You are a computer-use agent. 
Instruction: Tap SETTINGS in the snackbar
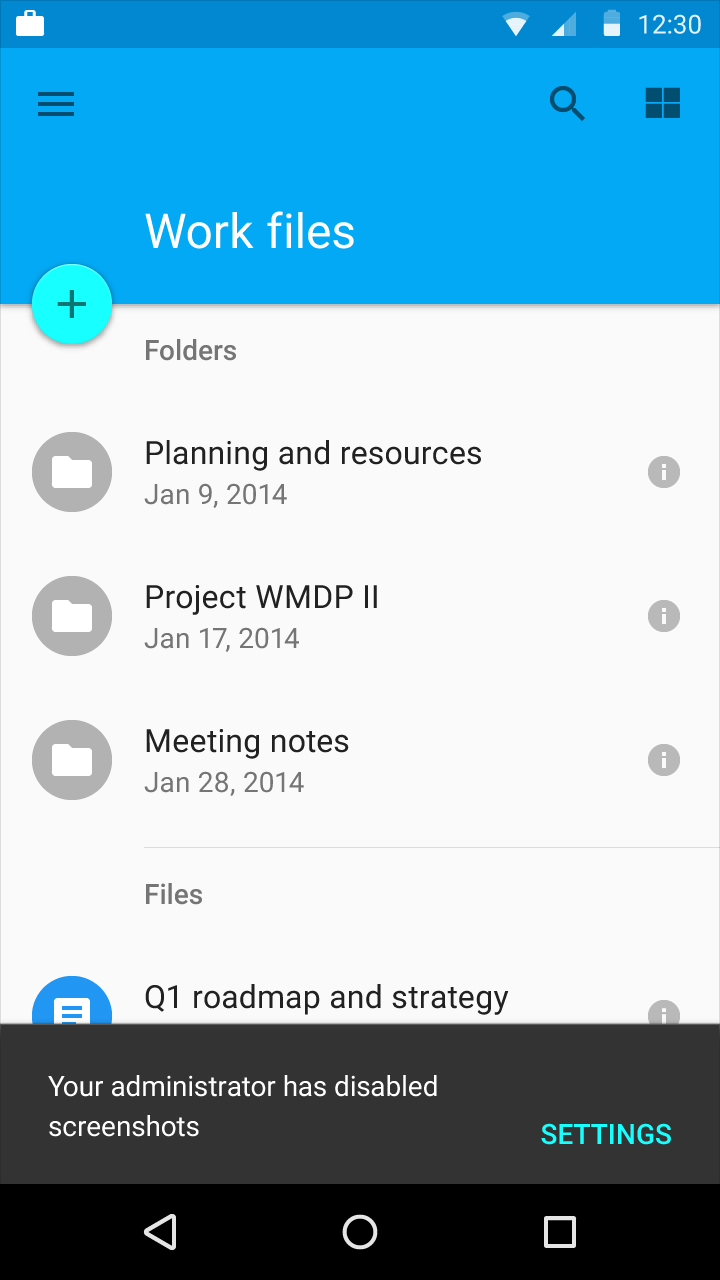[x=606, y=1134]
